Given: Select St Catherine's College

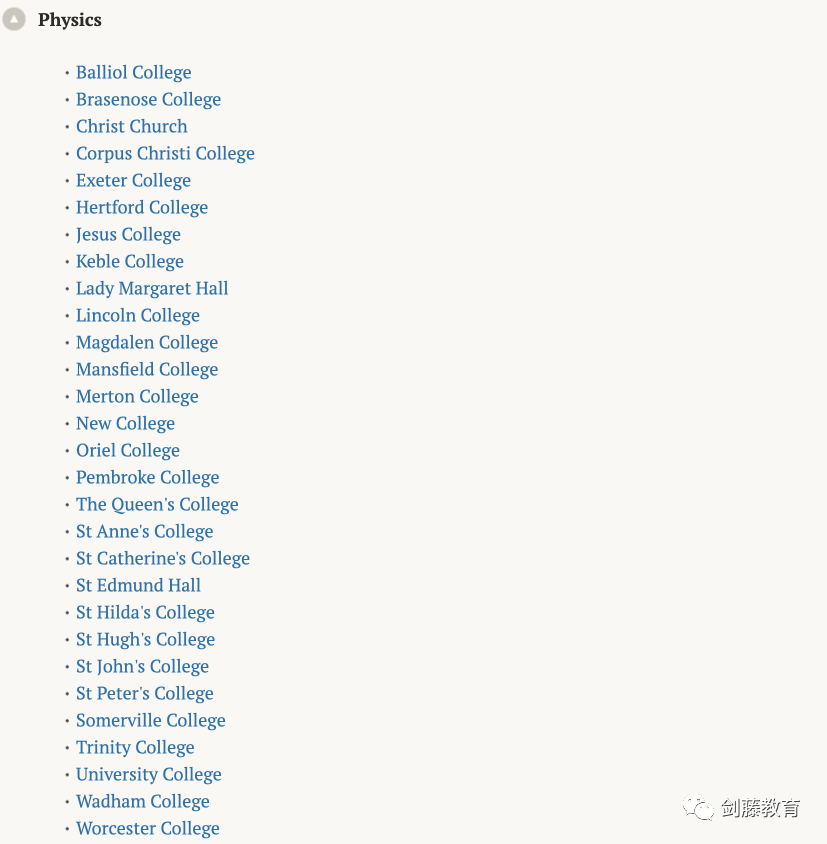Looking at the screenshot, I should (163, 558).
